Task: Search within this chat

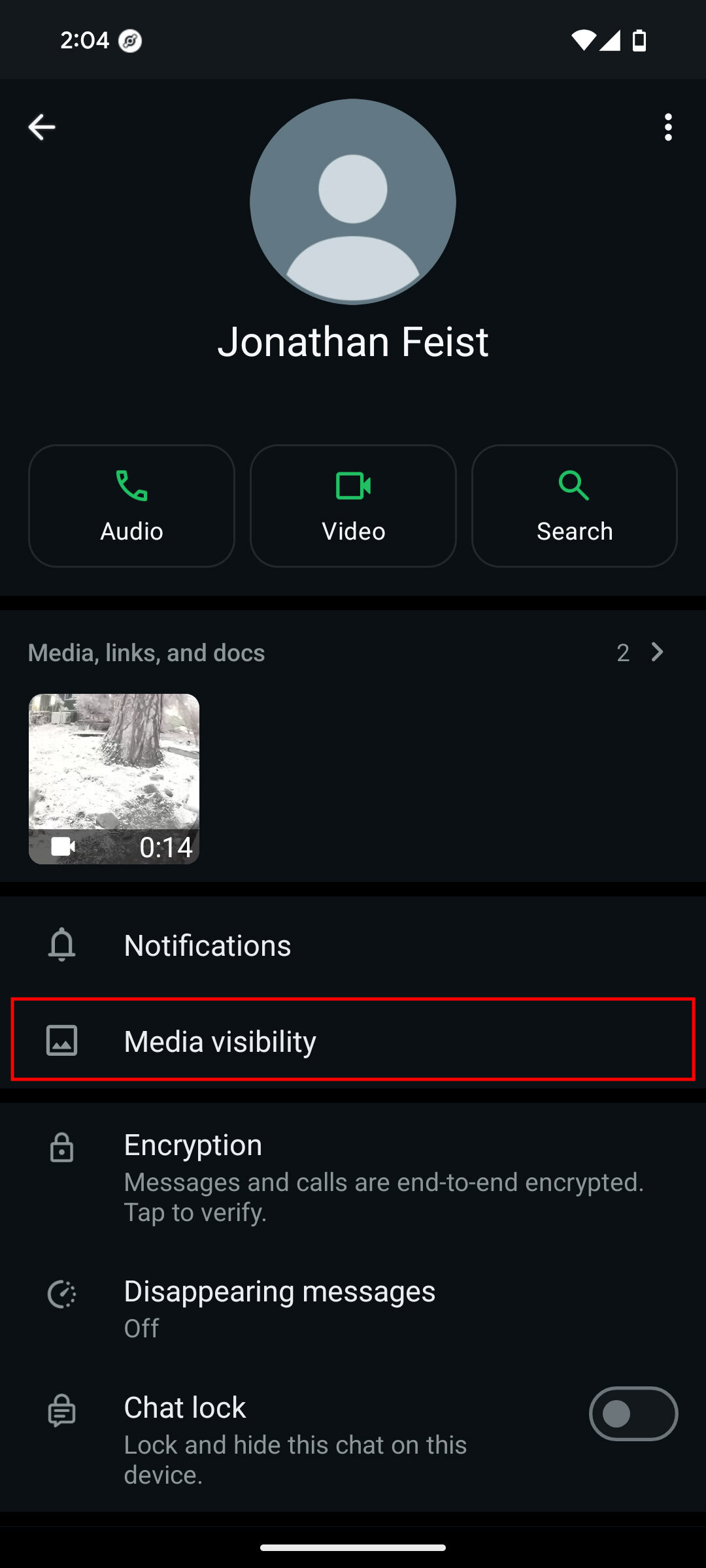Action: point(575,506)
